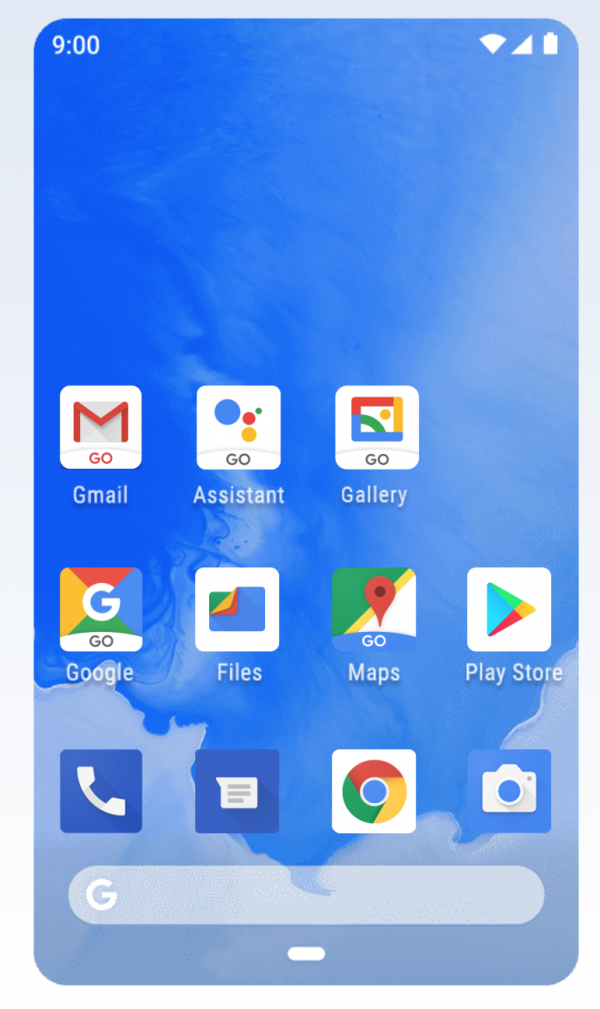
Task: Launch Assistant Go
Action: tap(238, 428)
